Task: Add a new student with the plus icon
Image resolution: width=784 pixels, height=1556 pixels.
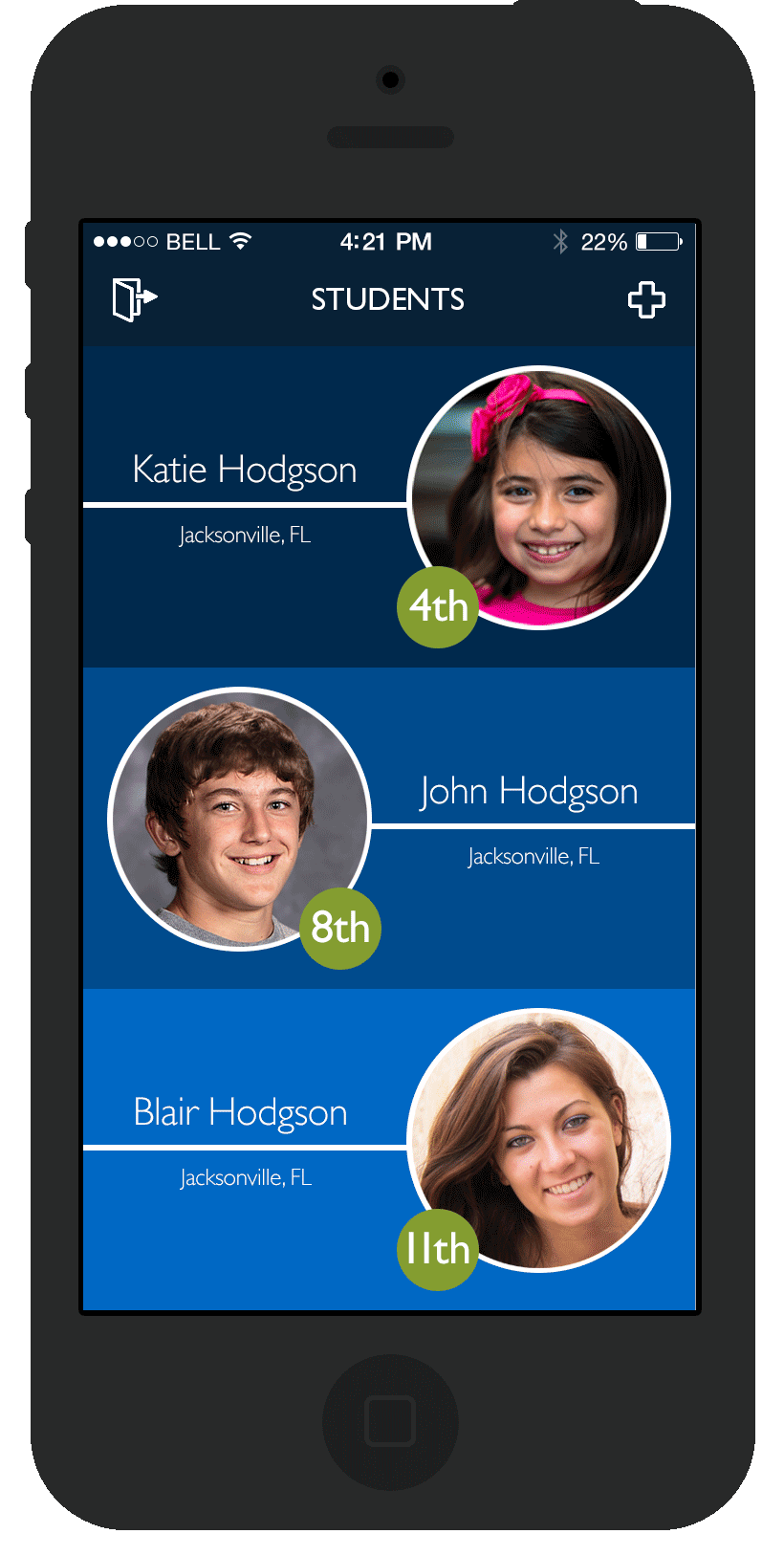Action: (646, 299)
